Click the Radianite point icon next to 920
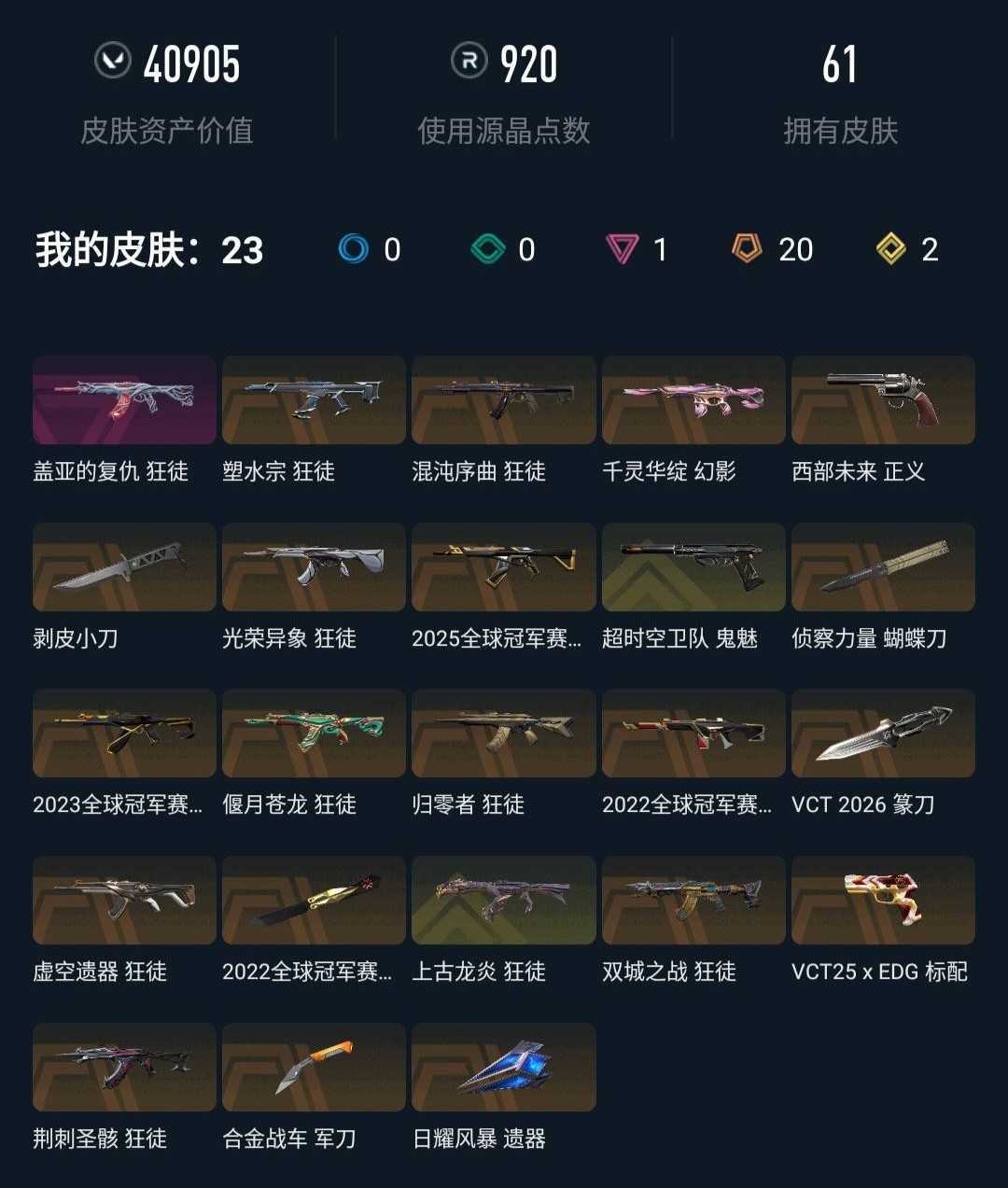The height and width of the screenshot is (1188, 1008). point(469,62)
